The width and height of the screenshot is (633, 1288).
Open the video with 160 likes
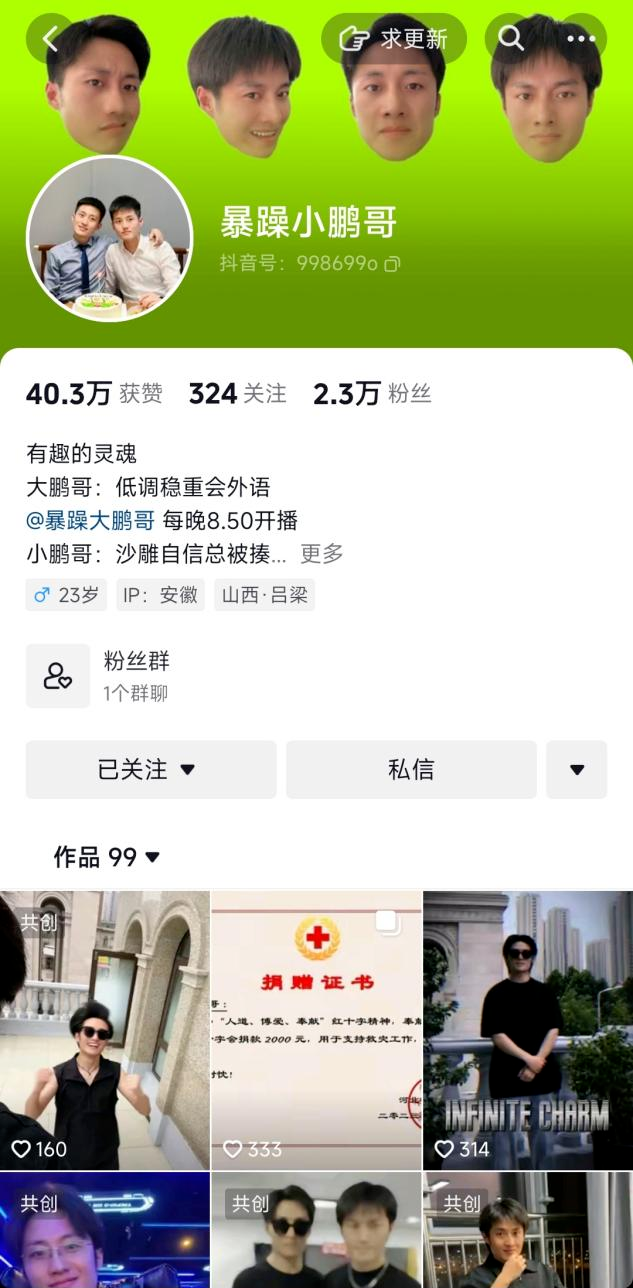click(x=104, y=1030)
